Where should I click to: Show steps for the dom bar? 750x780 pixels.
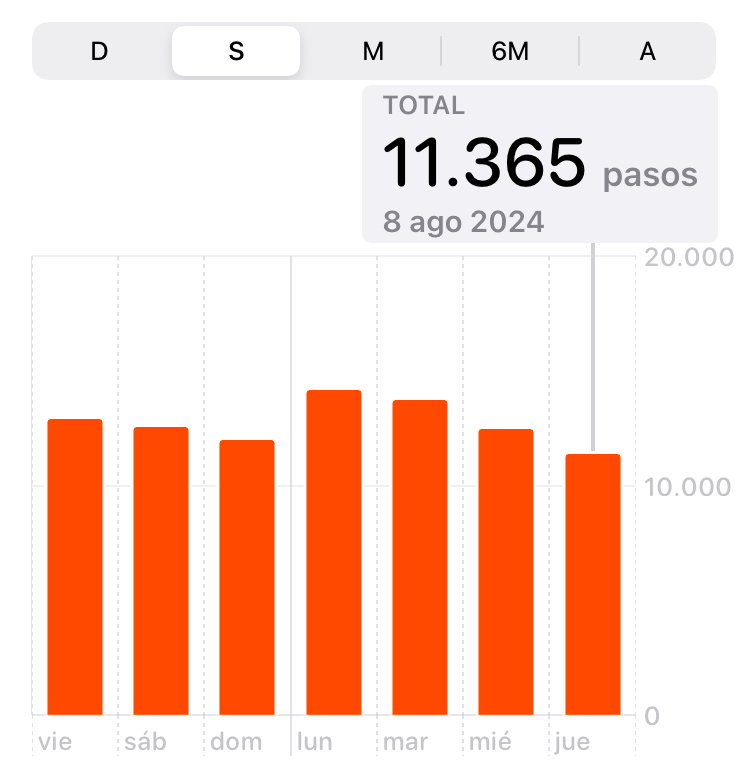coord(247,577)
